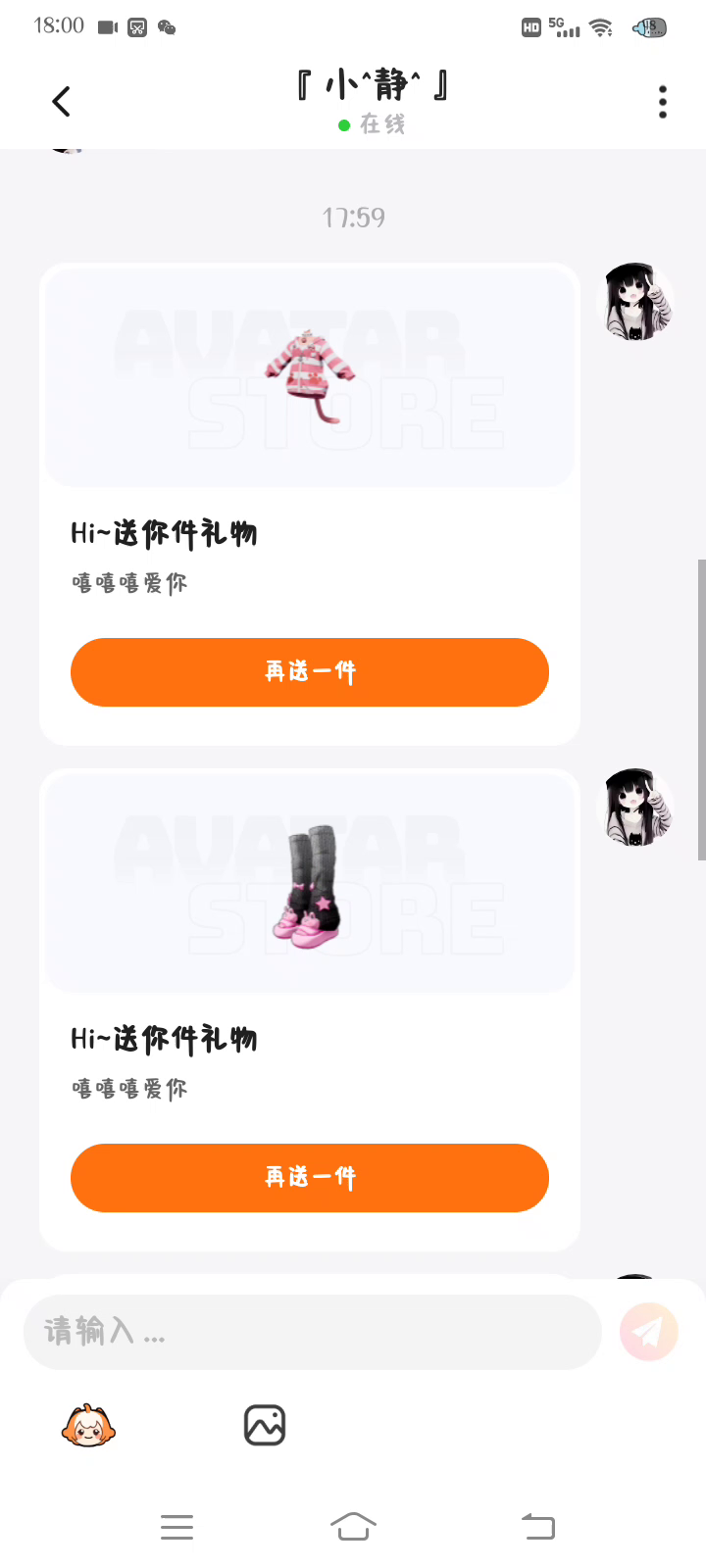The height and width of the screenshot is (1568, 706).
Task: Go back from the 小静 chat
Action: [x=61, y=101]
